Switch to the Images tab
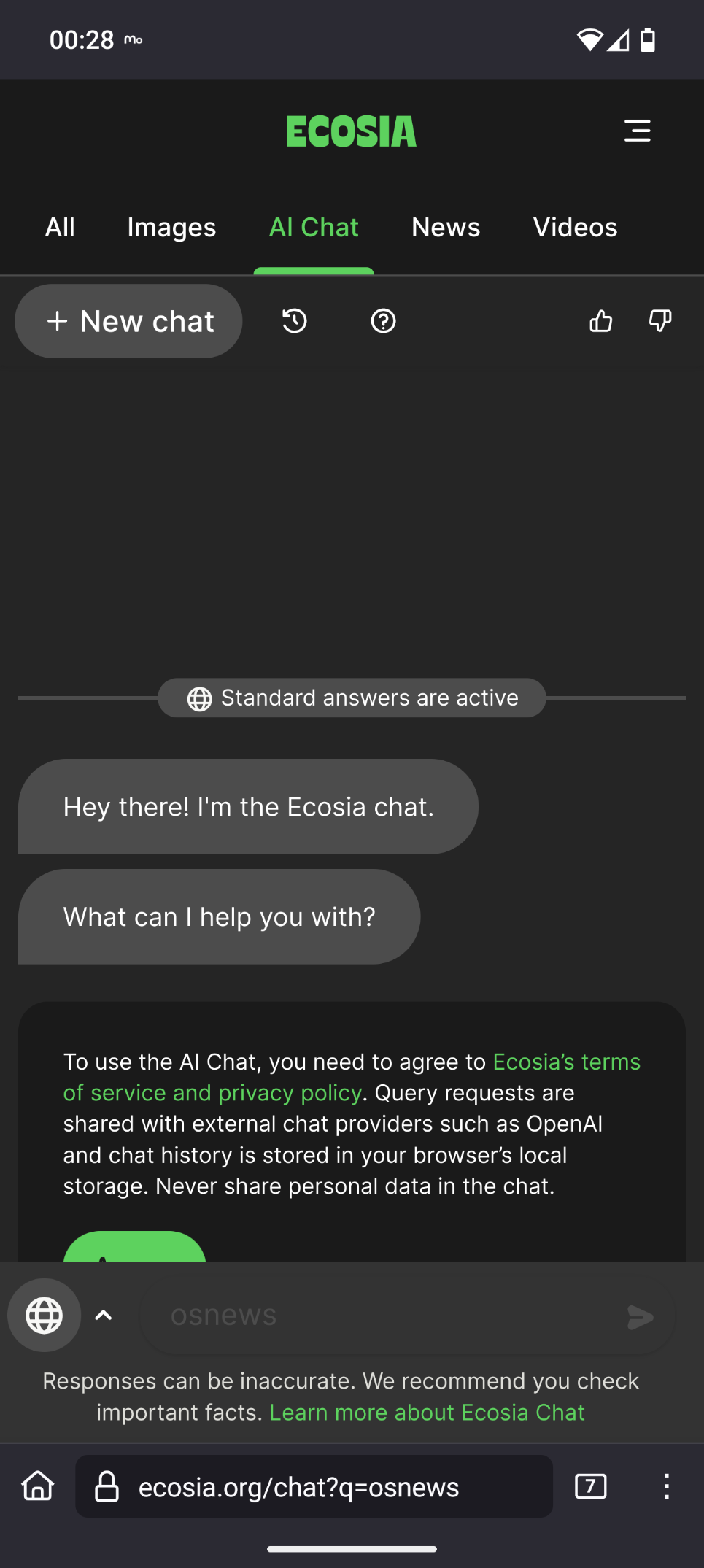Viewport: 704px width, 1568px height. pyautogui.click(x=171, y=228)
